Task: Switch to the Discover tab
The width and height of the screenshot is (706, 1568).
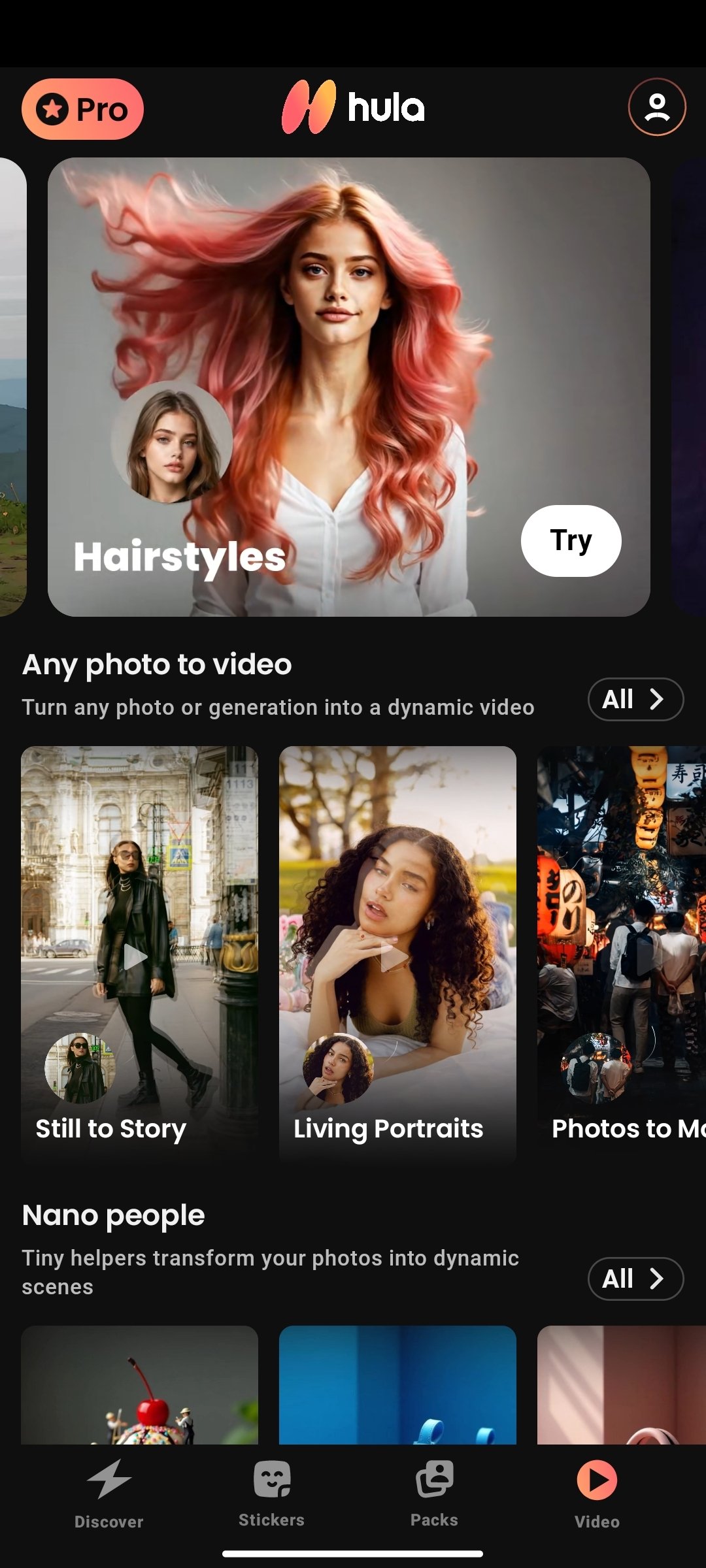Action: 109,1493
